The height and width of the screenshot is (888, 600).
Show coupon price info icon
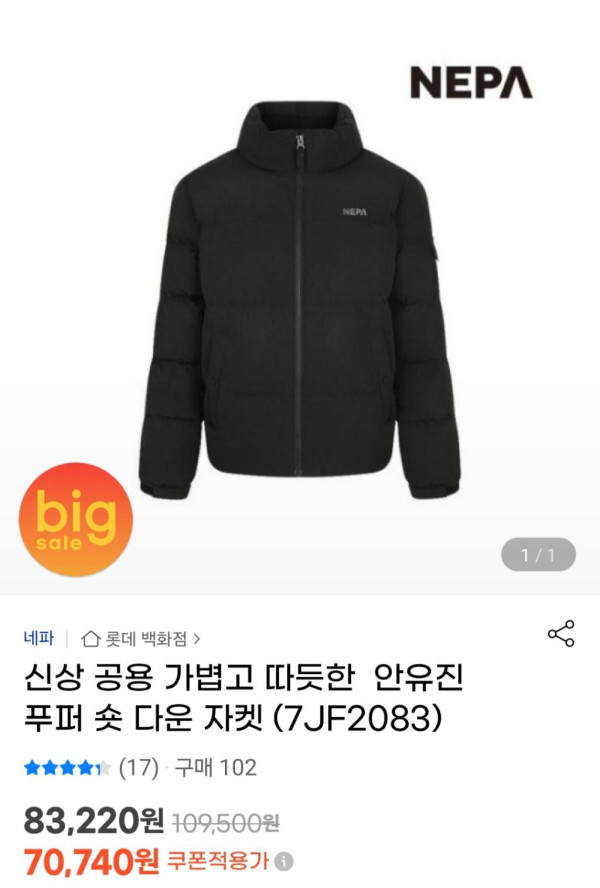click(284, 860)
